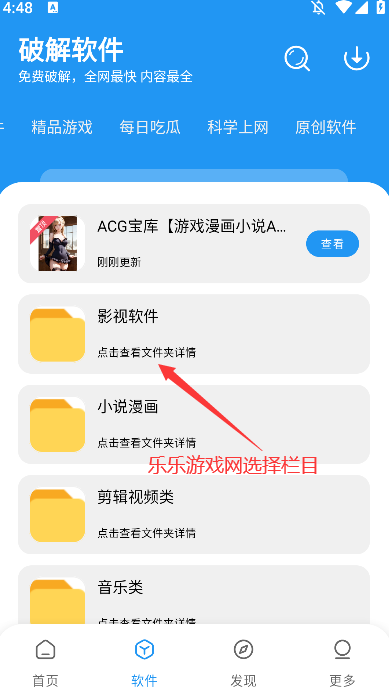
Task: Switch to the 精品游戏 tab
Action: tap(62, 127)
